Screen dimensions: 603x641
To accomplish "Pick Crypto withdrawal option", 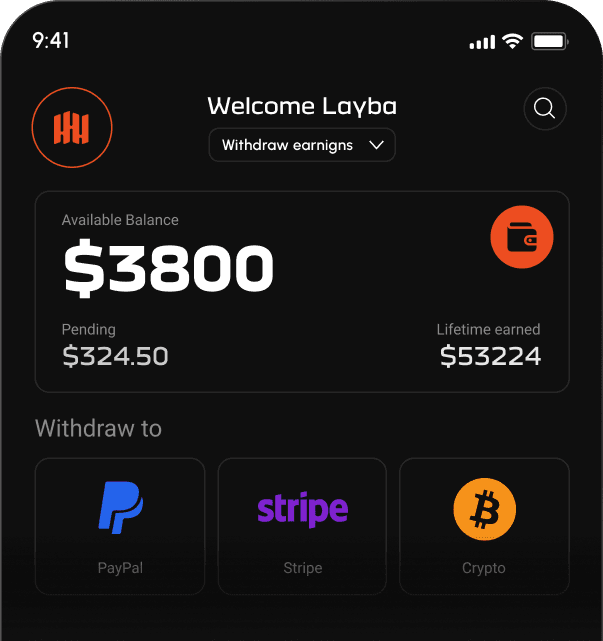I will [x=484, y=526].
